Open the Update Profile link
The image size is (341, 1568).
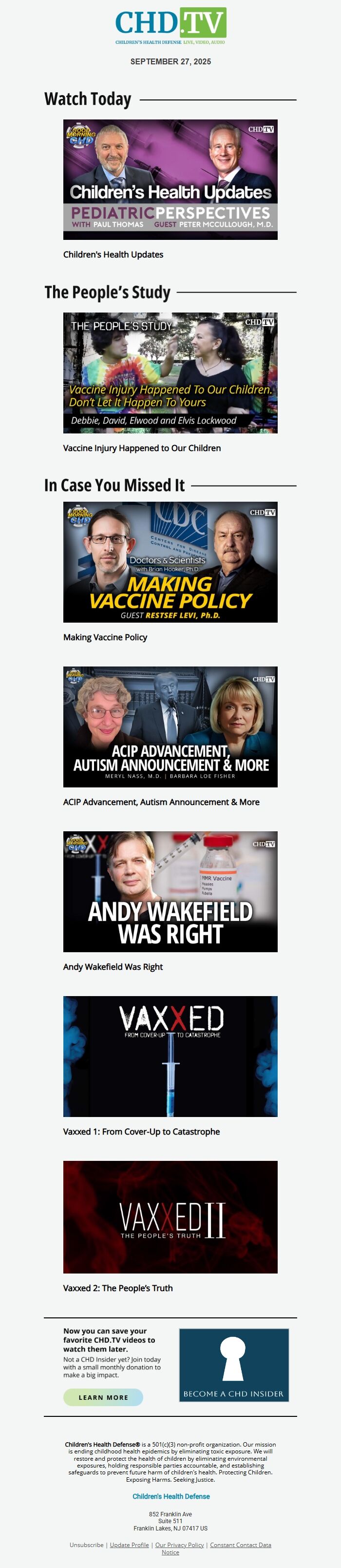pos(129,1545)
